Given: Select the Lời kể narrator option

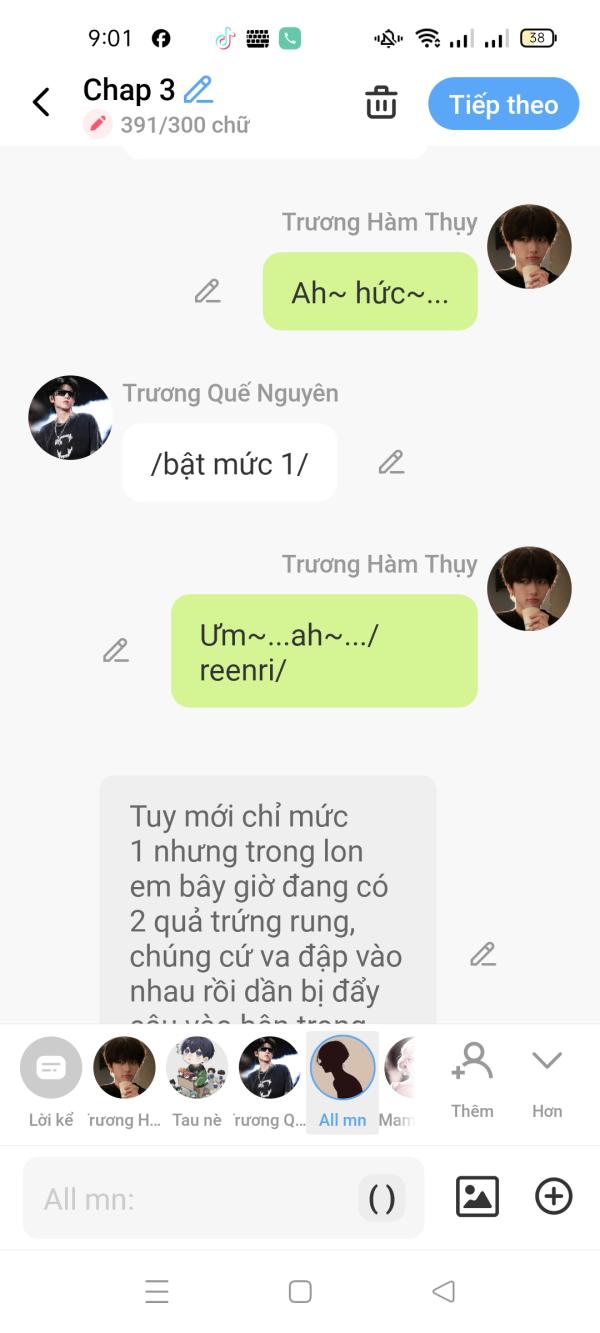Looking at the screenshot, I should tap(51, 1083).
